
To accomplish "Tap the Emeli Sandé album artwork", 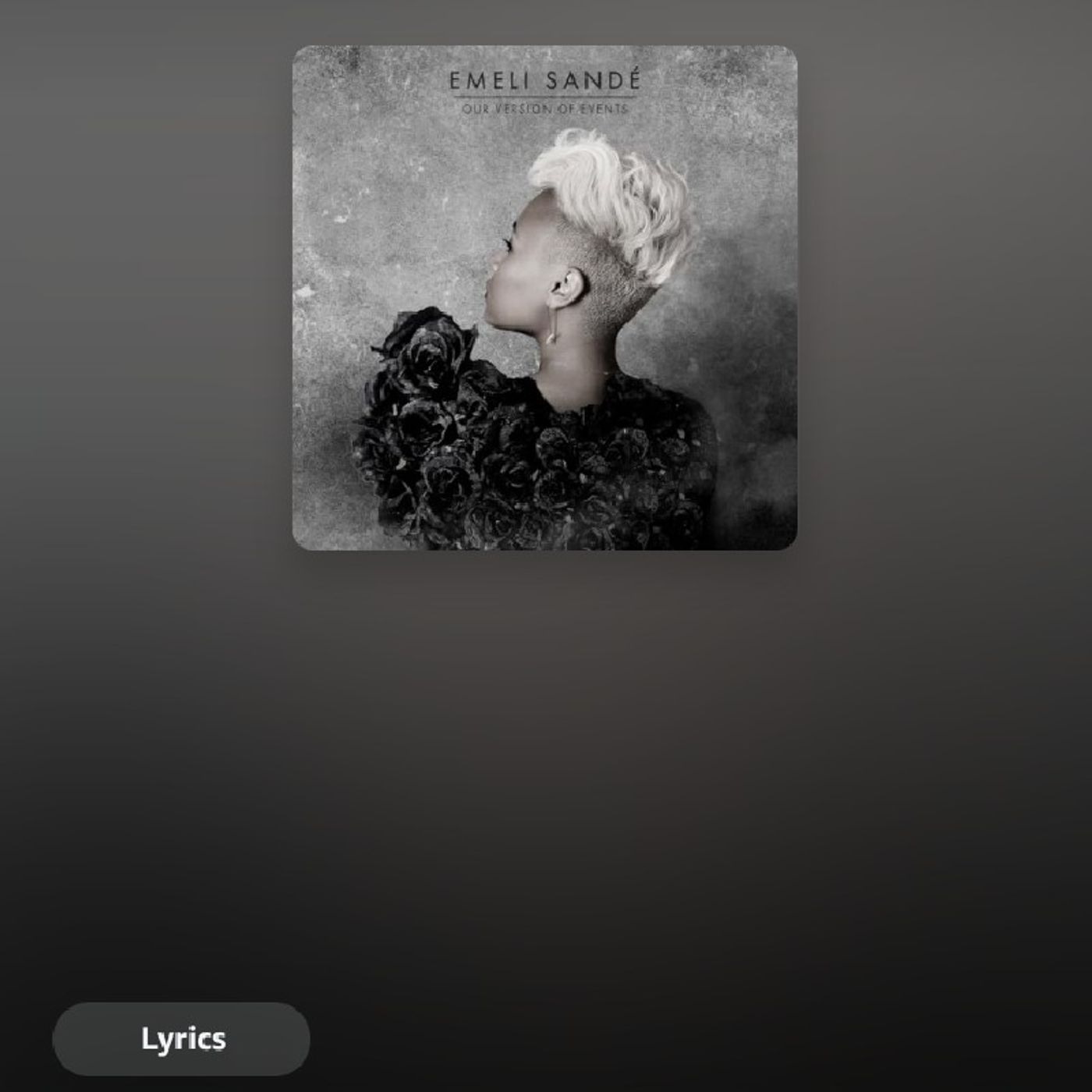I will point(544,298).
